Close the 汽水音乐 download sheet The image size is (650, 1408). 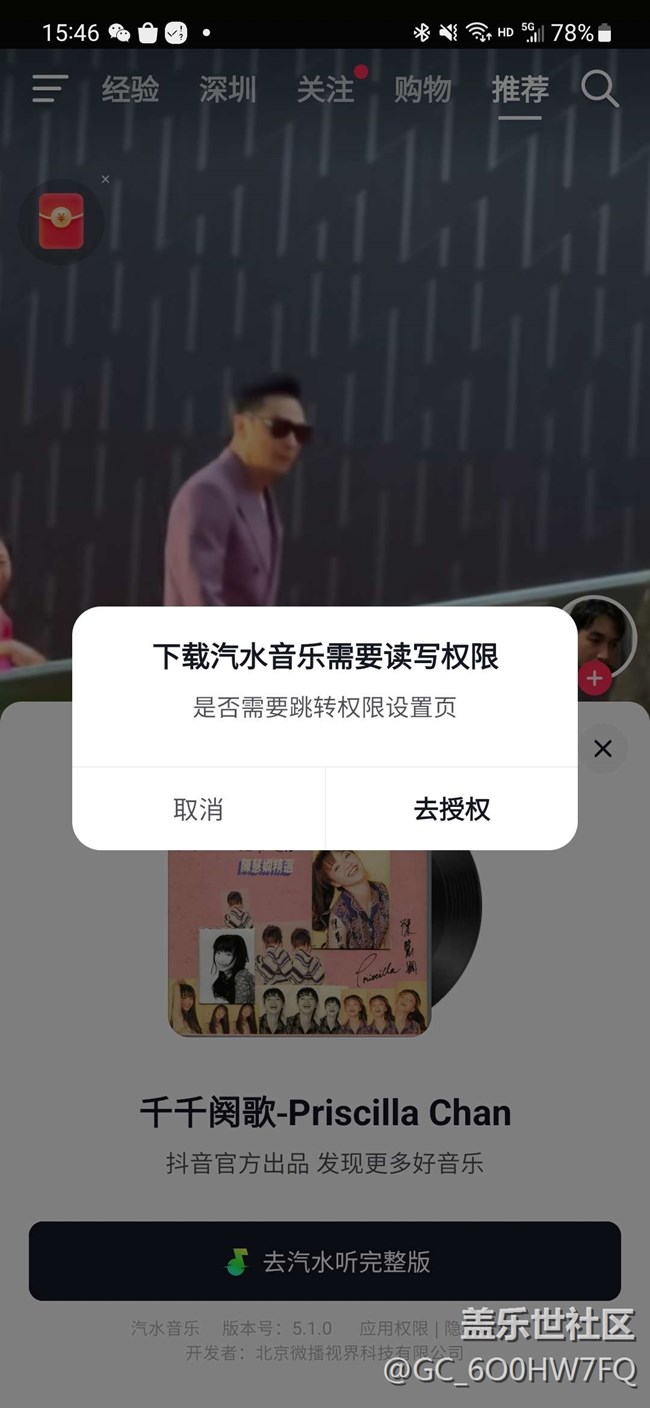[602, 748]
